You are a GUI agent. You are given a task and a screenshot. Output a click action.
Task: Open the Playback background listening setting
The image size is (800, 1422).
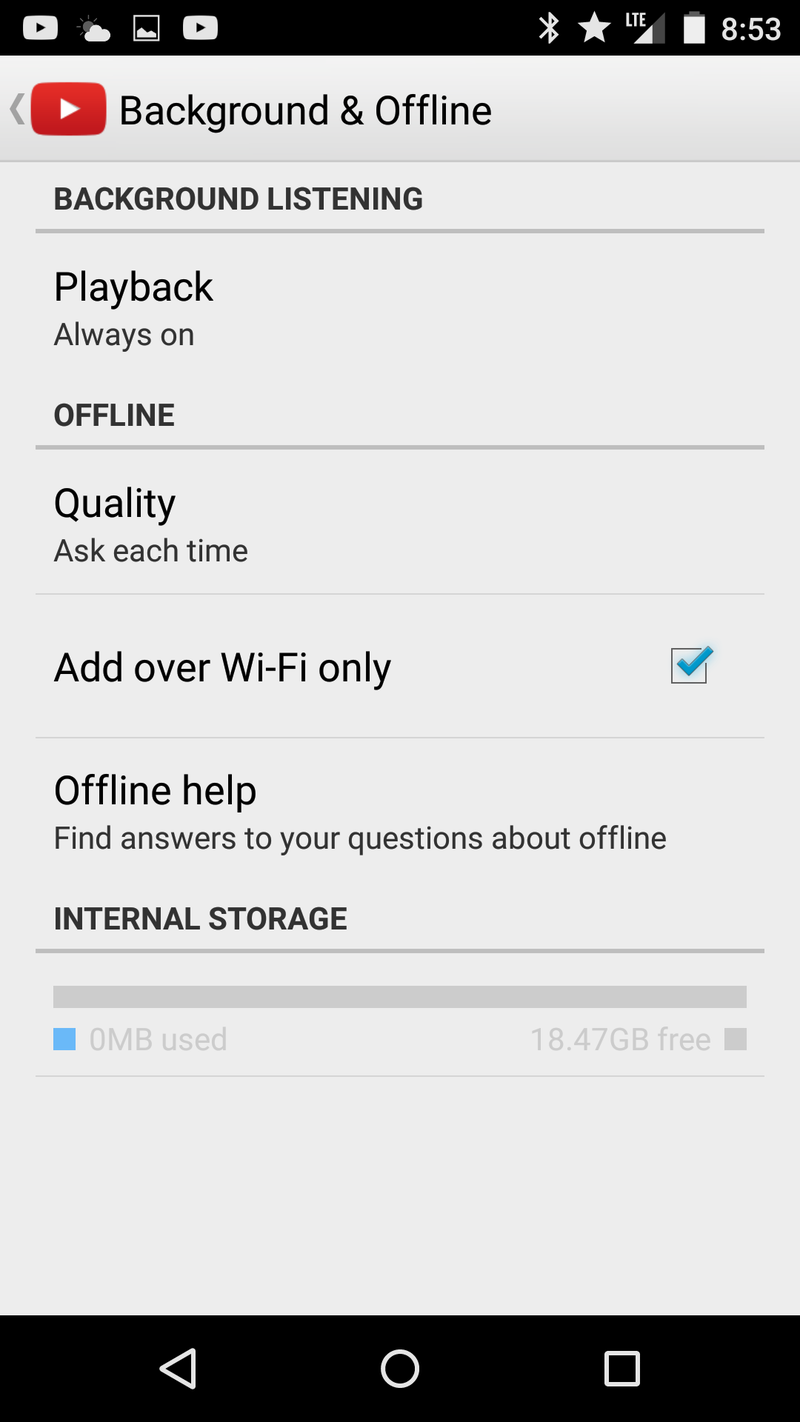click(x=400, y=307)
